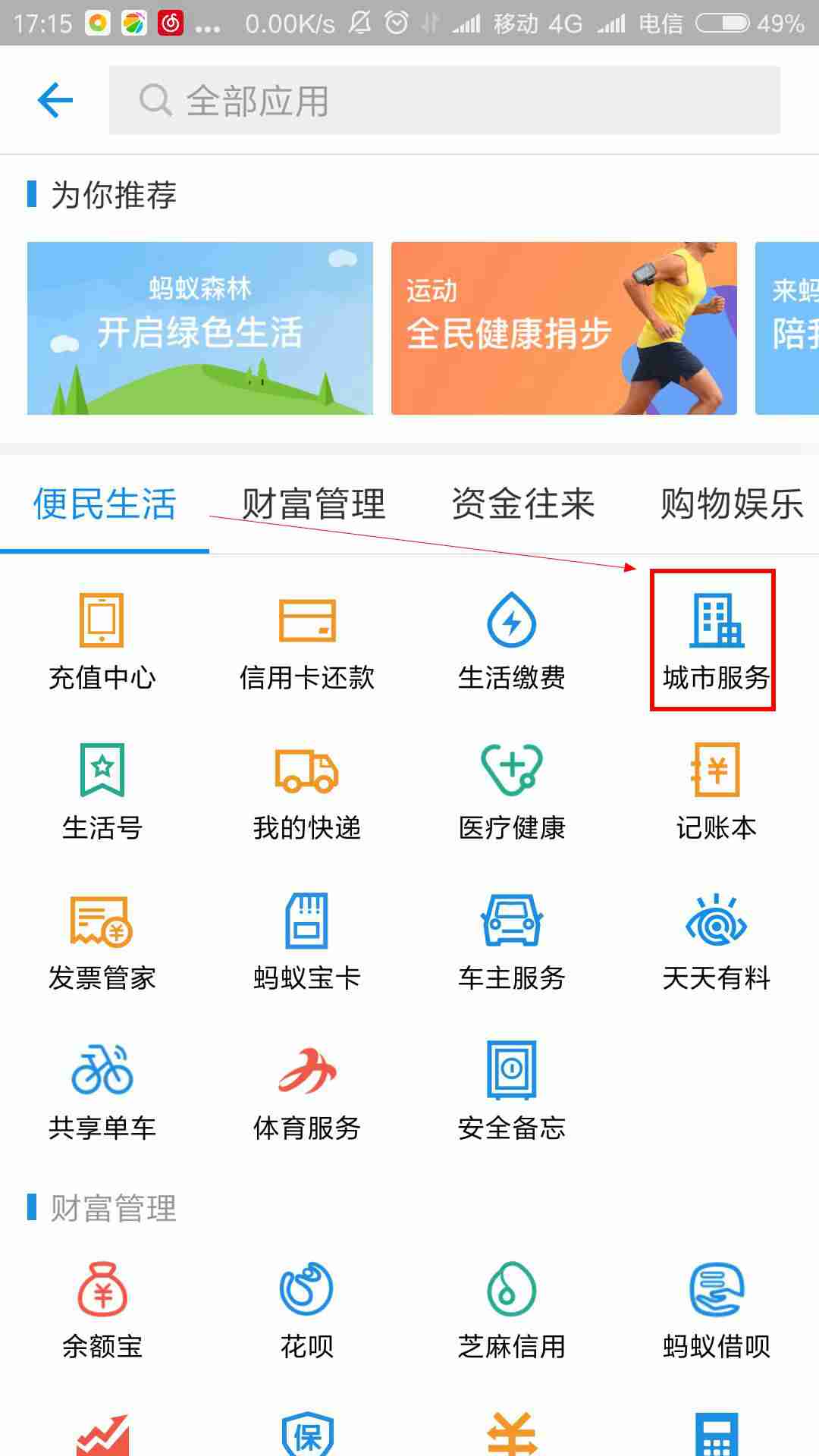This screenshot has height=1456, width=819.
Task: Open 城市服务
Action: 715,641
